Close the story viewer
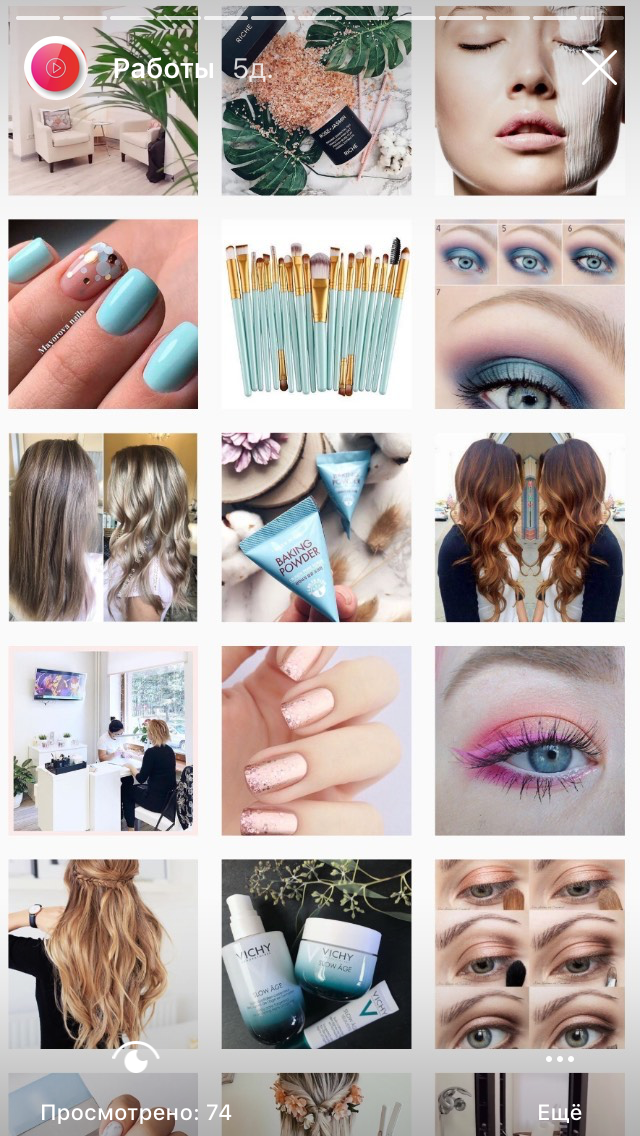640x1136 pixels. coord(599,68)
